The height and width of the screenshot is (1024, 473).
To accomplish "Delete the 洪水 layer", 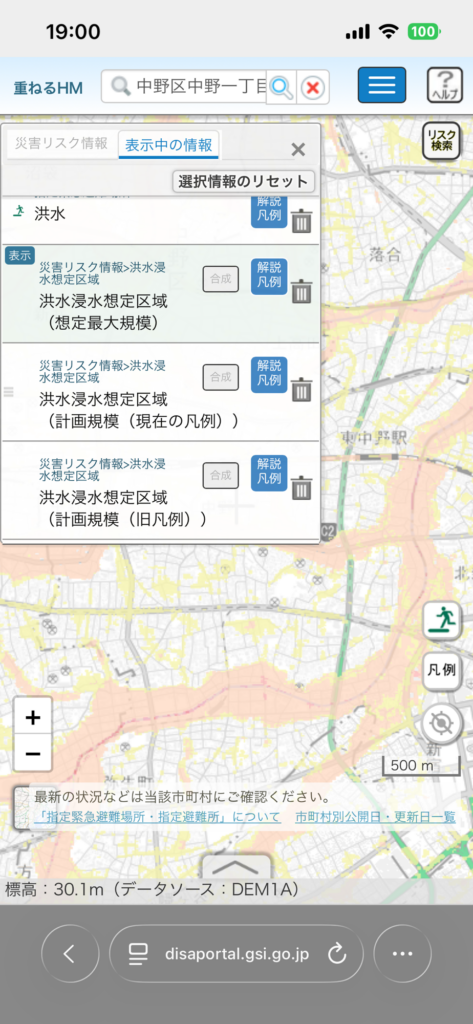I will (301, 221).
